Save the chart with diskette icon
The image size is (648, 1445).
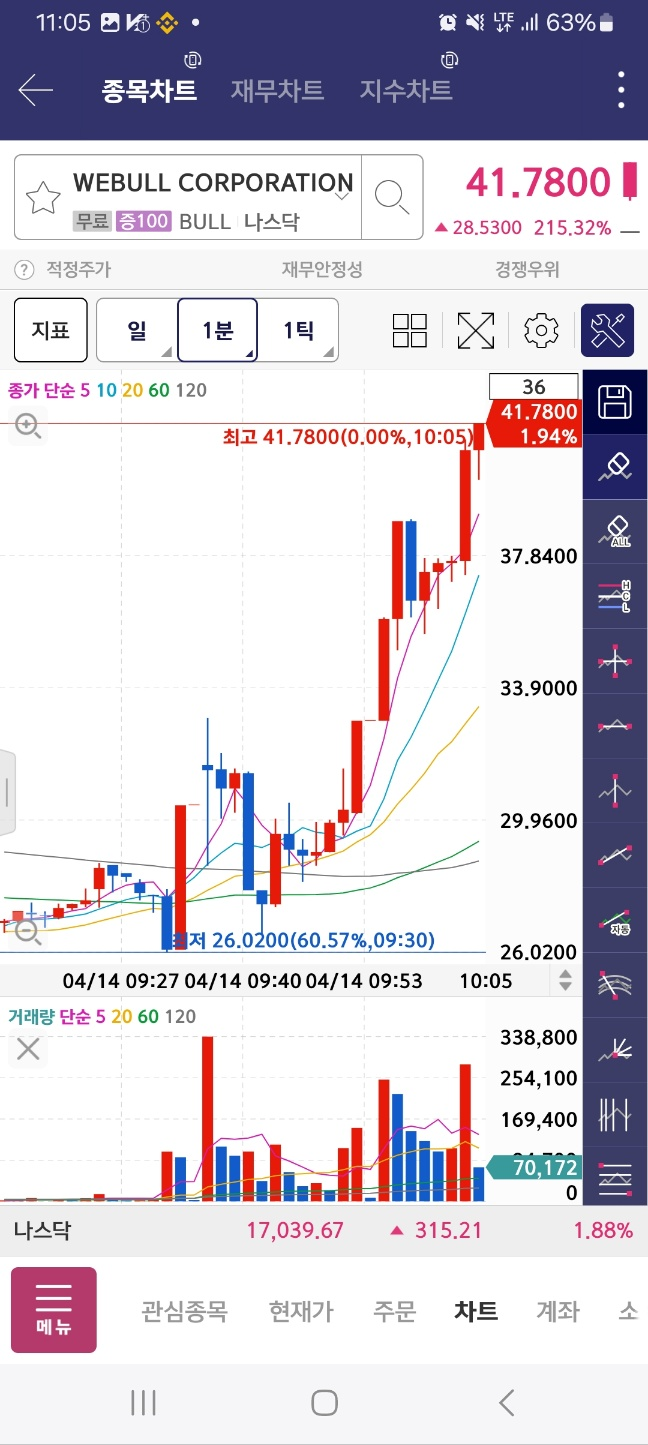[x=615, y=402]
